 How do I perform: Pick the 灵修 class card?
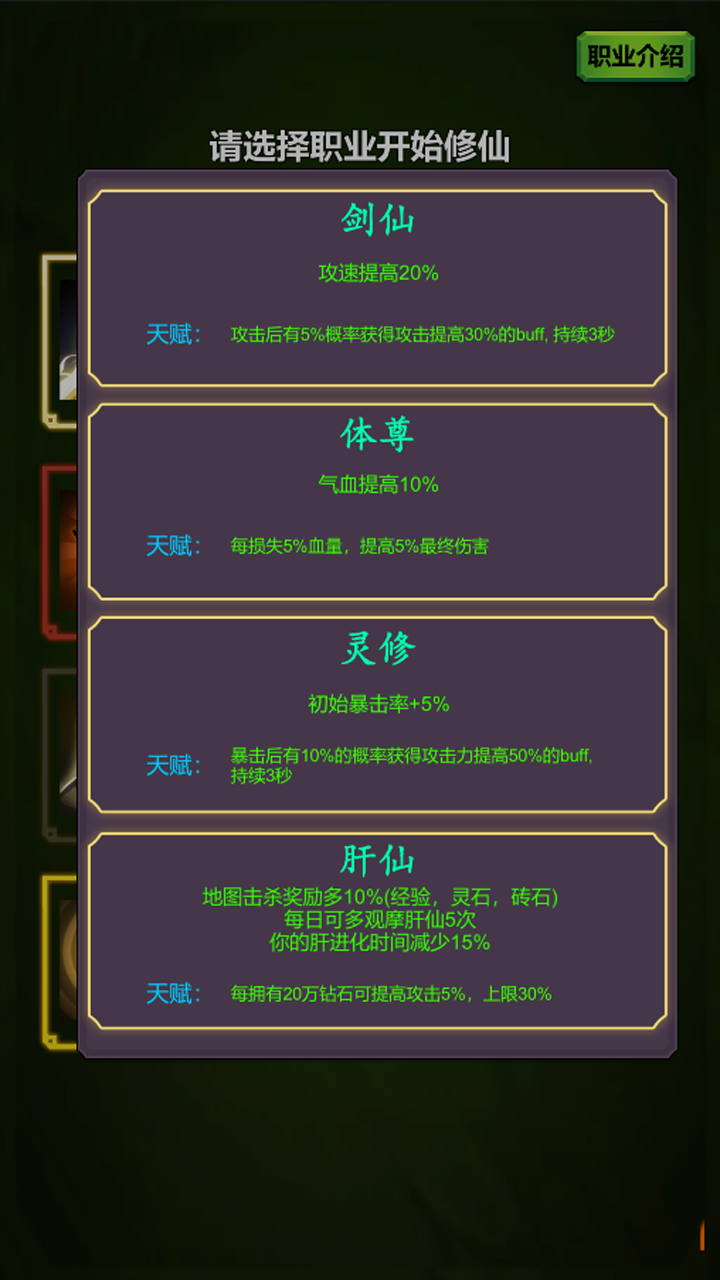(377, 714)
